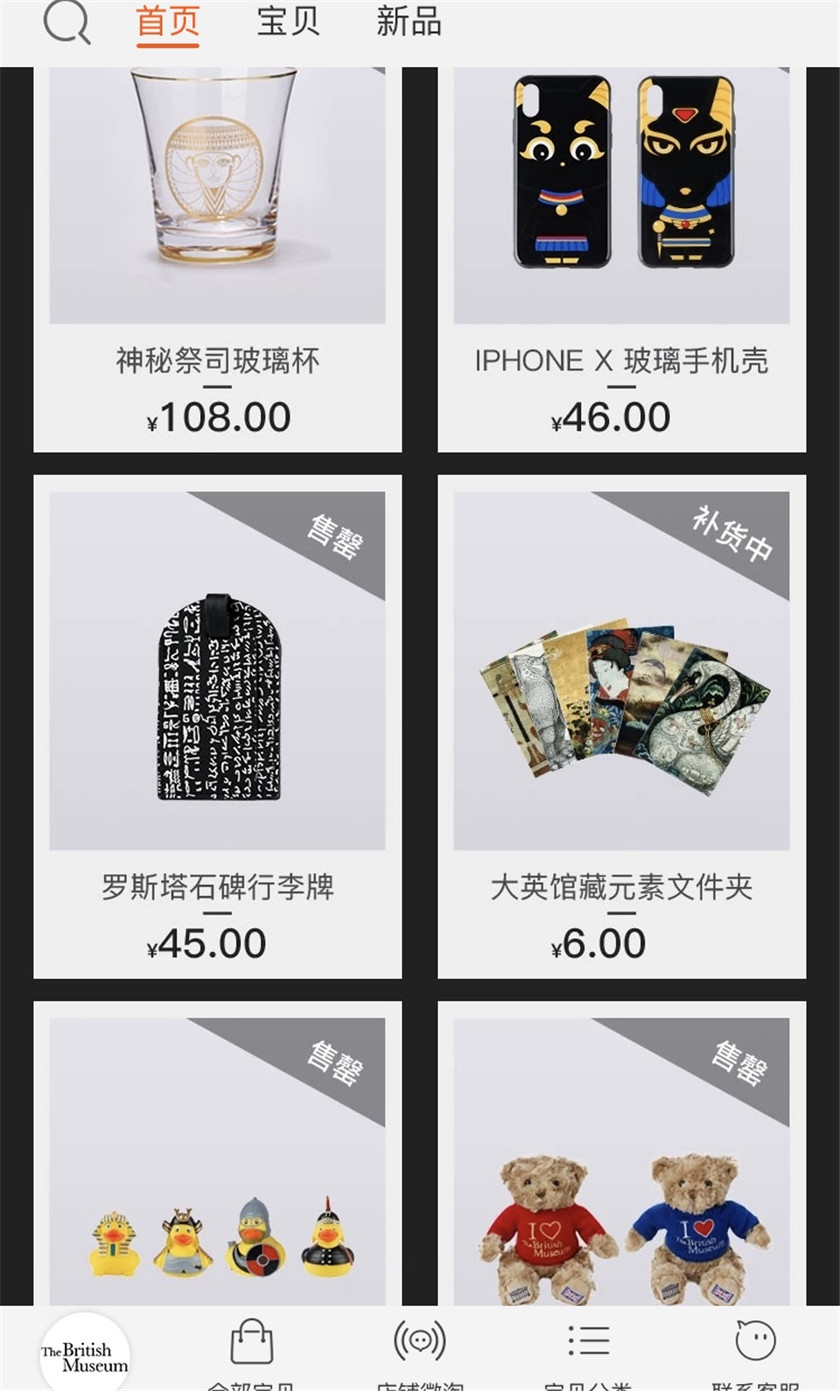Open the search icon
The height and width of the screenshot is (1391, 840).
tap(67, 22)
